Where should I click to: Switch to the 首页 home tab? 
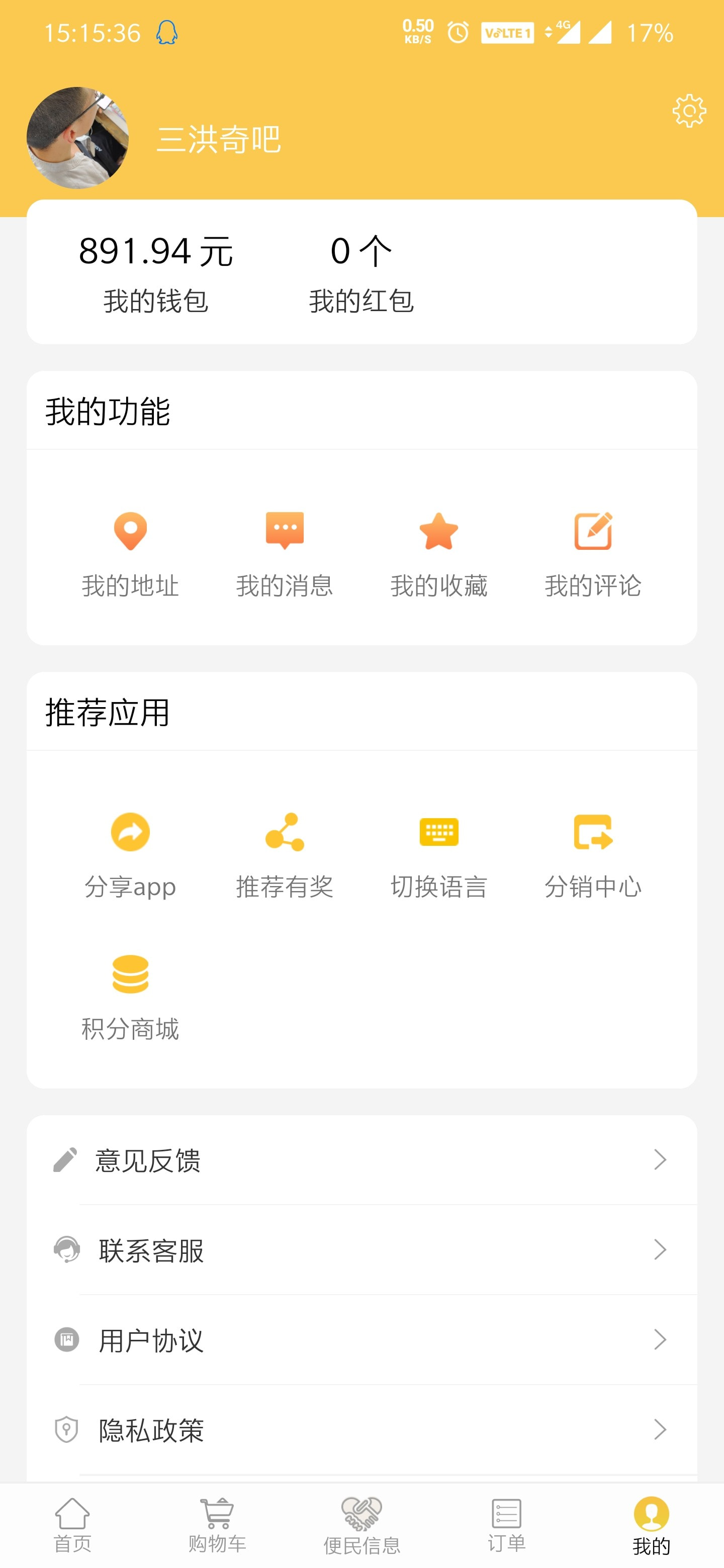pyautogui.click(x=72, y=1525)
